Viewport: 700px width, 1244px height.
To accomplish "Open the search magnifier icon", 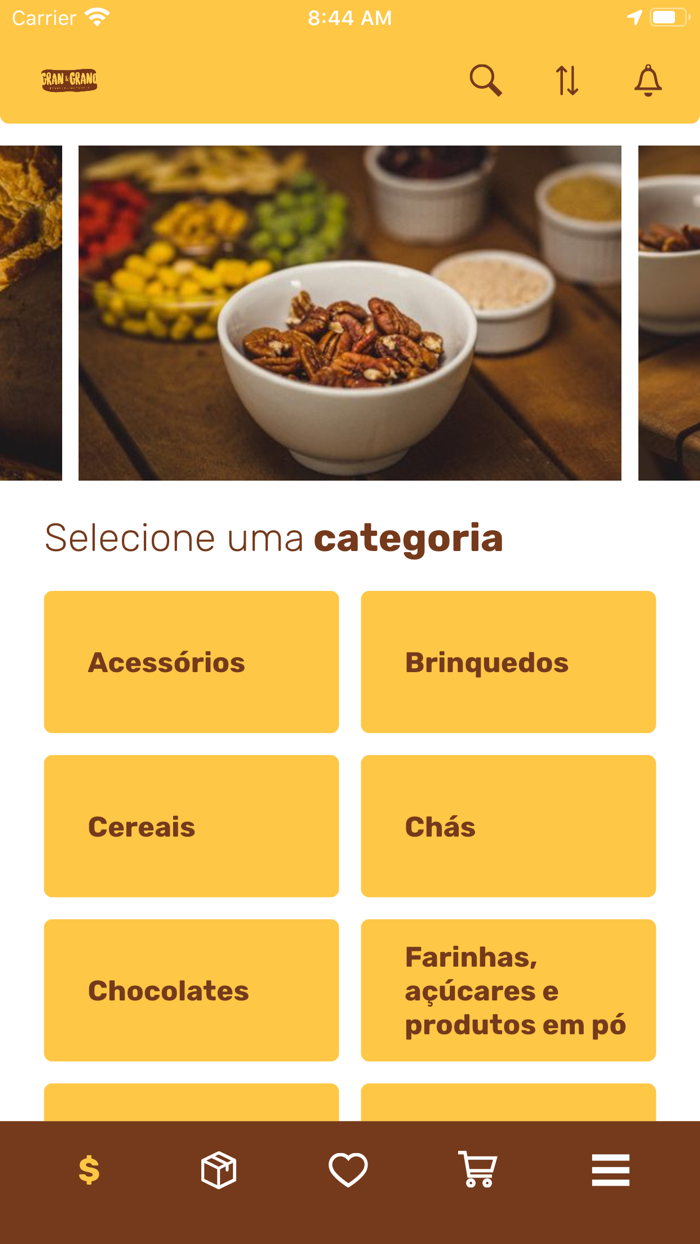I will (x=485, y=80).
